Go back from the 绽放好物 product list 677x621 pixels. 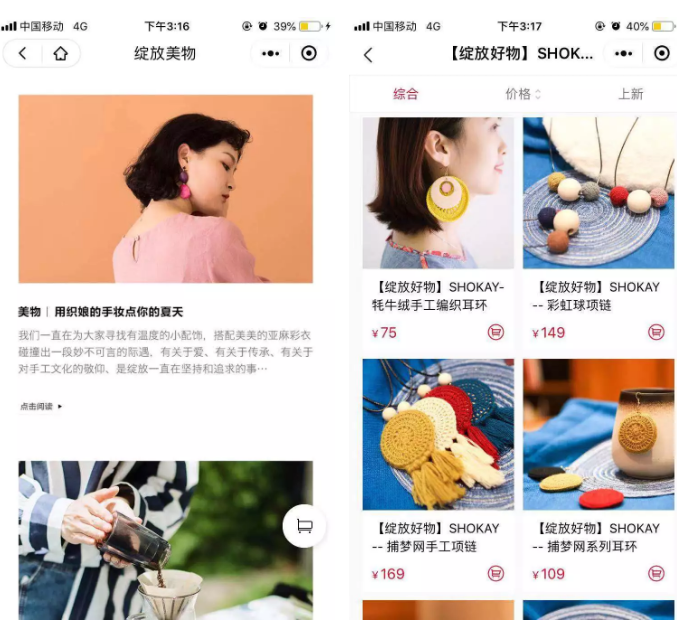point(368,55)
